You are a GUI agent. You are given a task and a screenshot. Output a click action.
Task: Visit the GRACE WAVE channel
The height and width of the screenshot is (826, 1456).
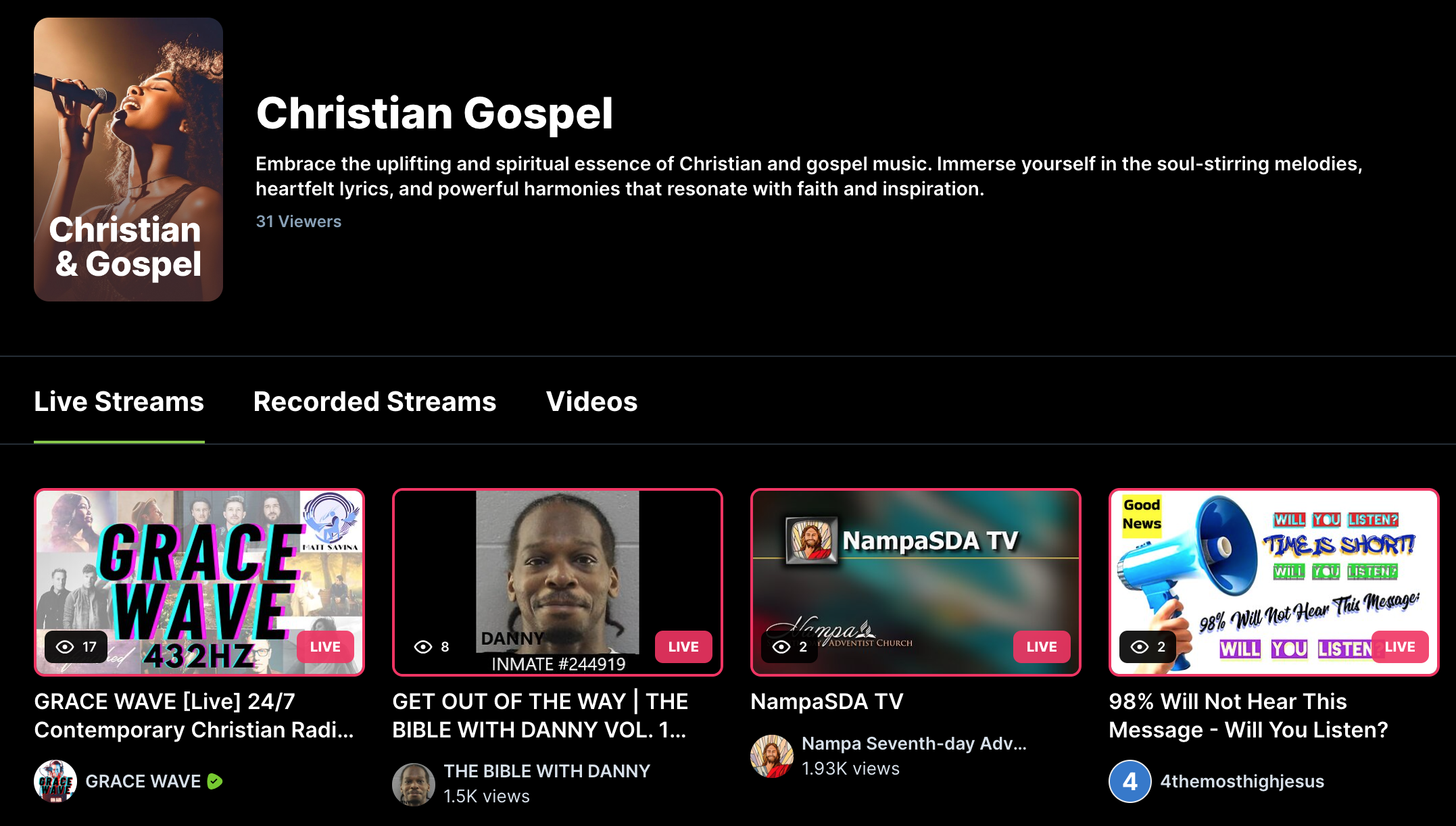[x=143, y=781]
